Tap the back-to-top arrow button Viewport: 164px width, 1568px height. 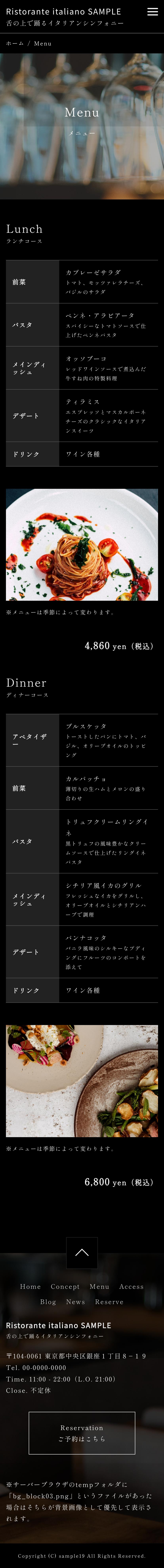(x=82, y=1253)
